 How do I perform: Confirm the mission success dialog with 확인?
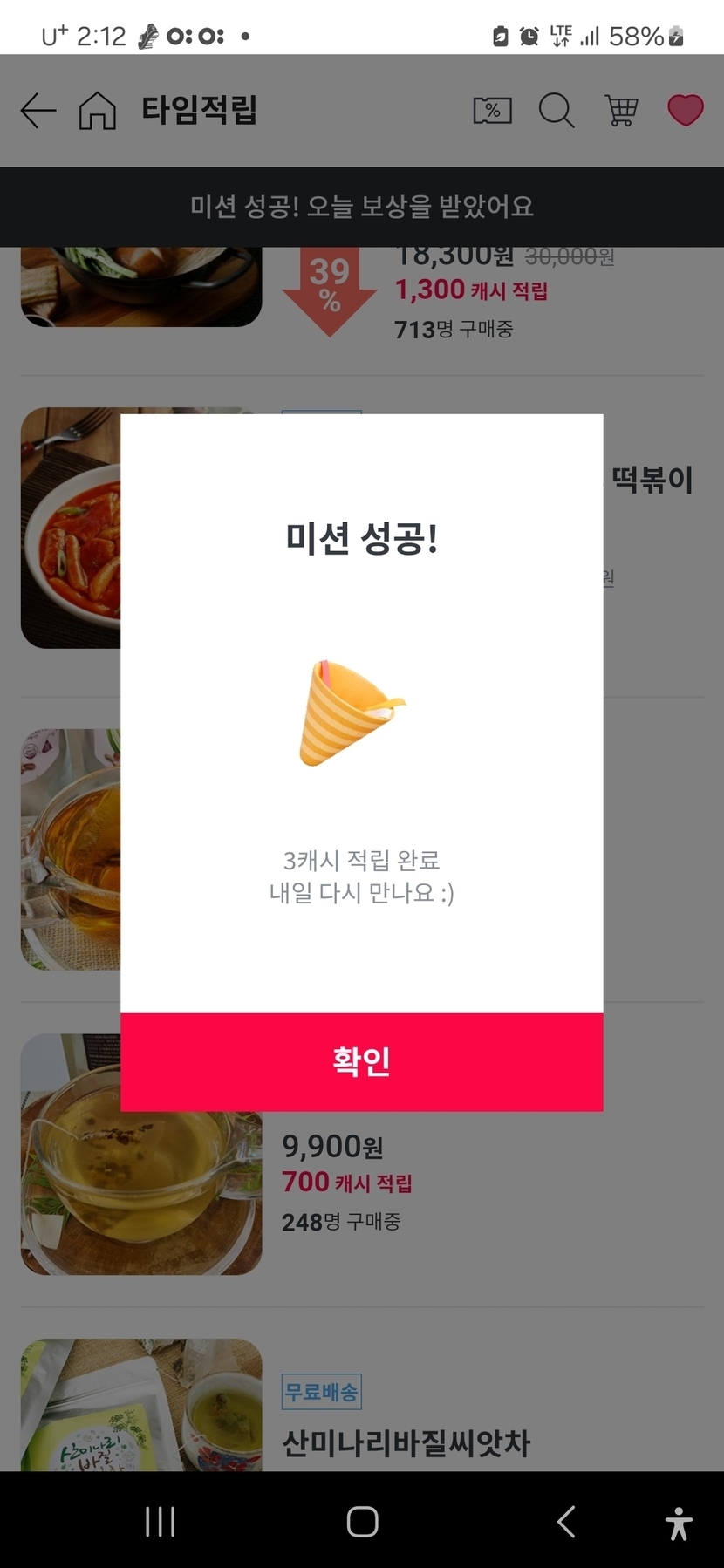[361, 1061]
